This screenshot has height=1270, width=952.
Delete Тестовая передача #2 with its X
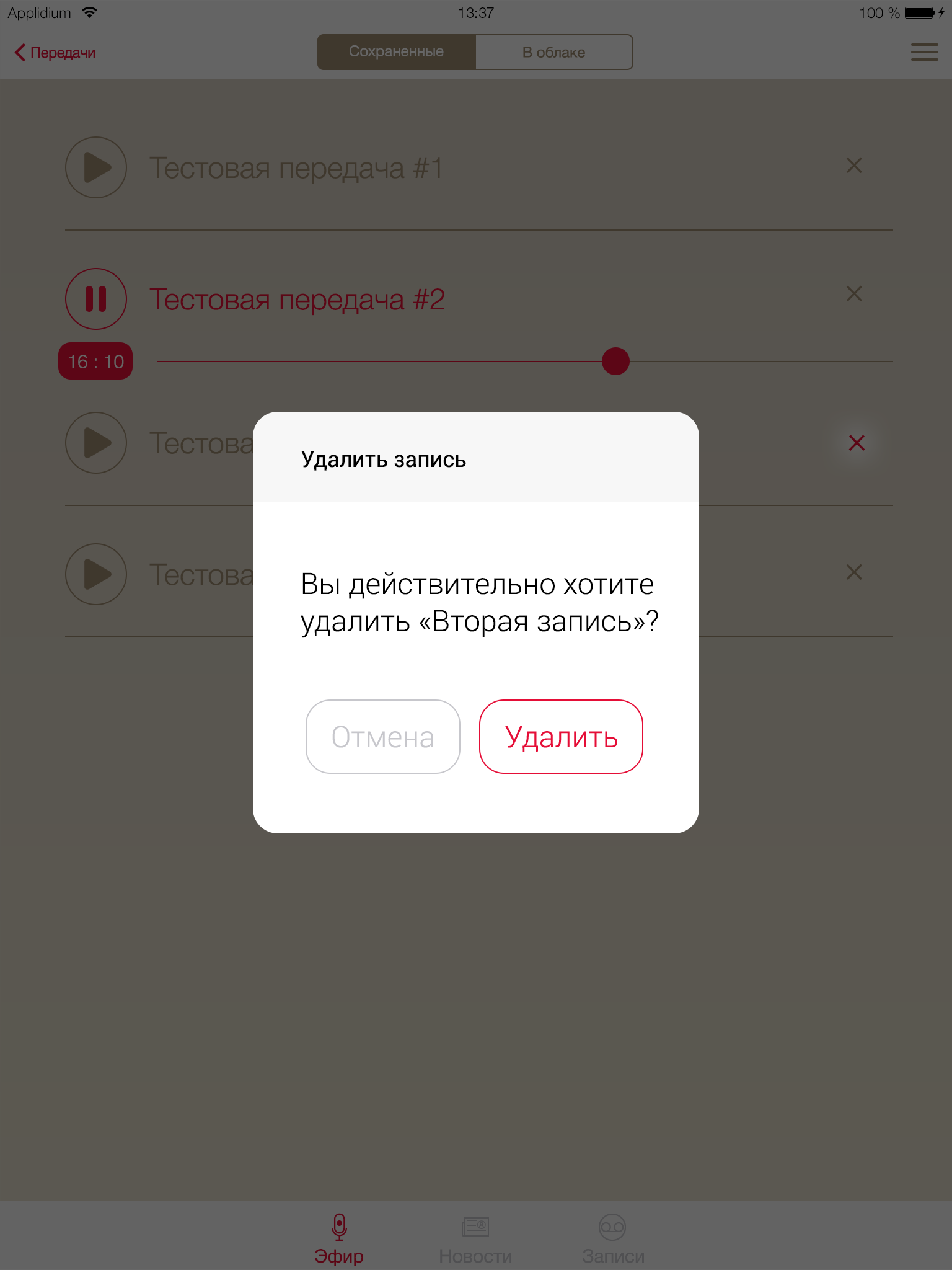point(854,294)
